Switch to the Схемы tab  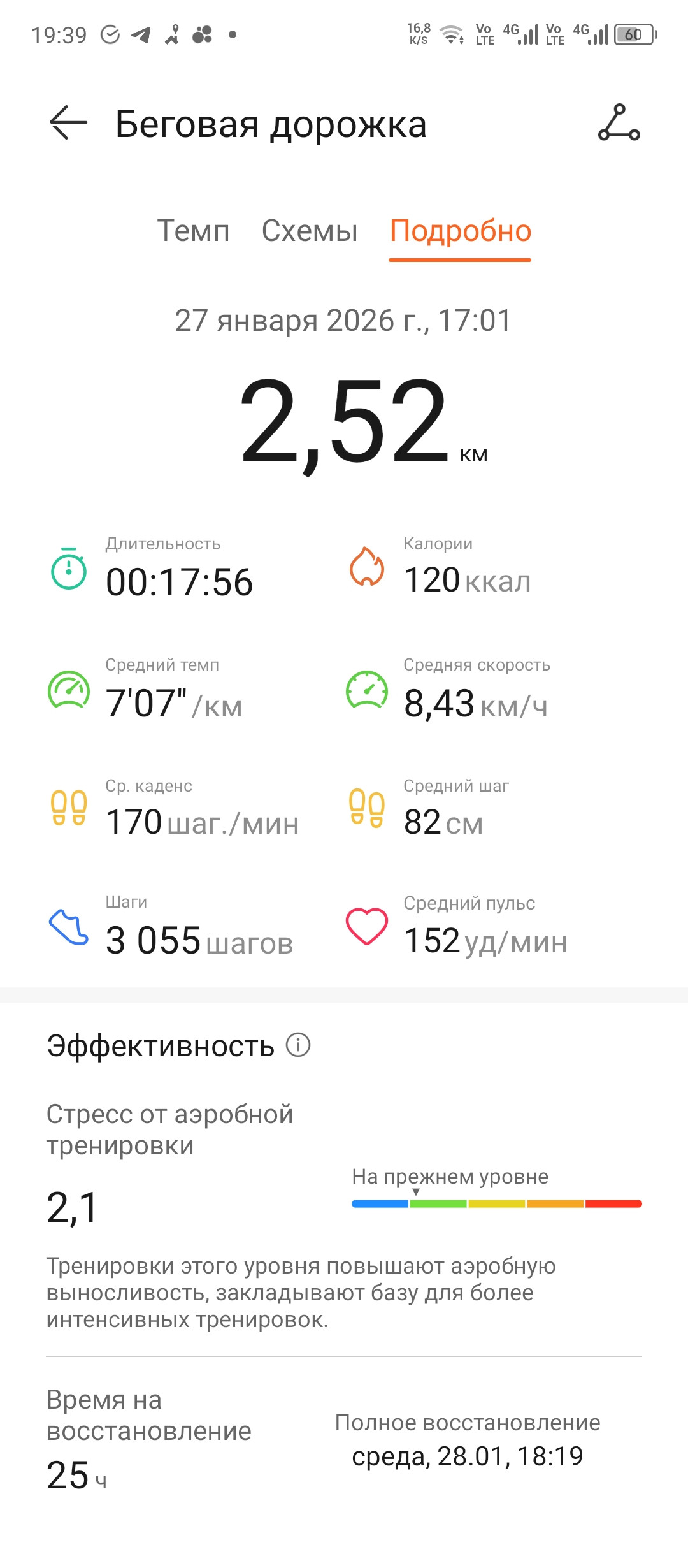pyautogui.click(x=310, y=231)
